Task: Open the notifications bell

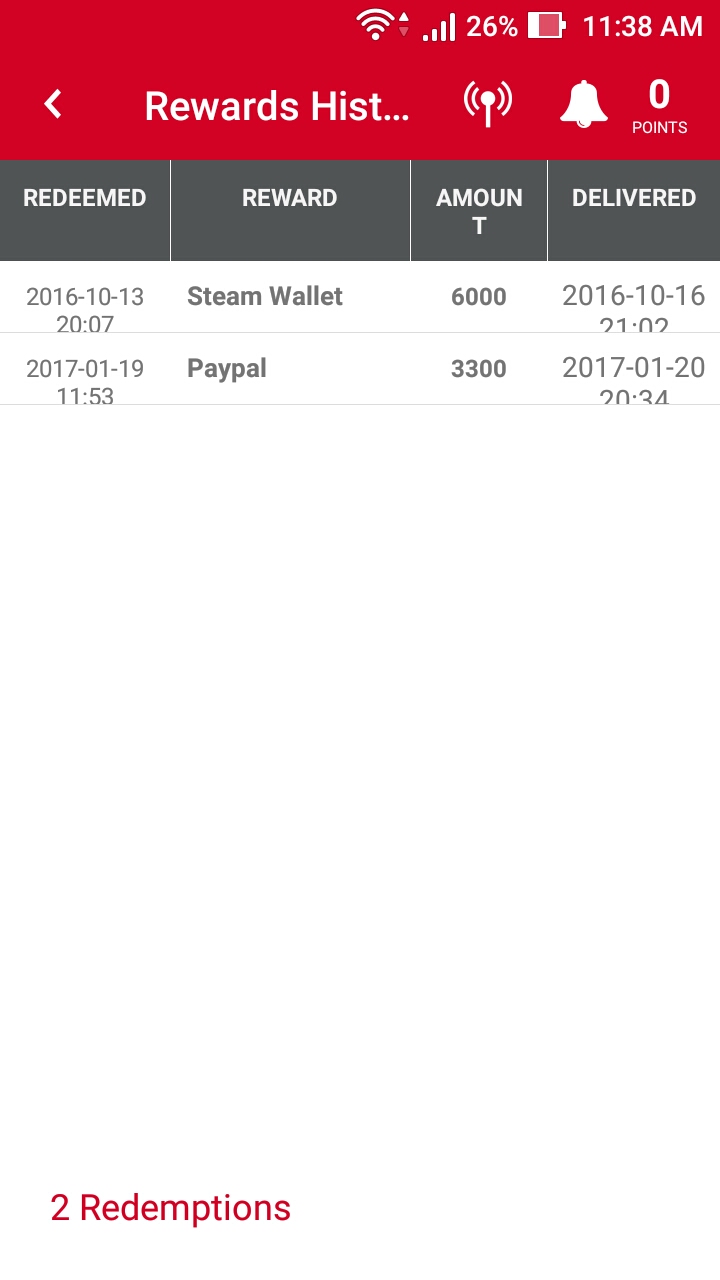Action: click(x=583, y=104)
